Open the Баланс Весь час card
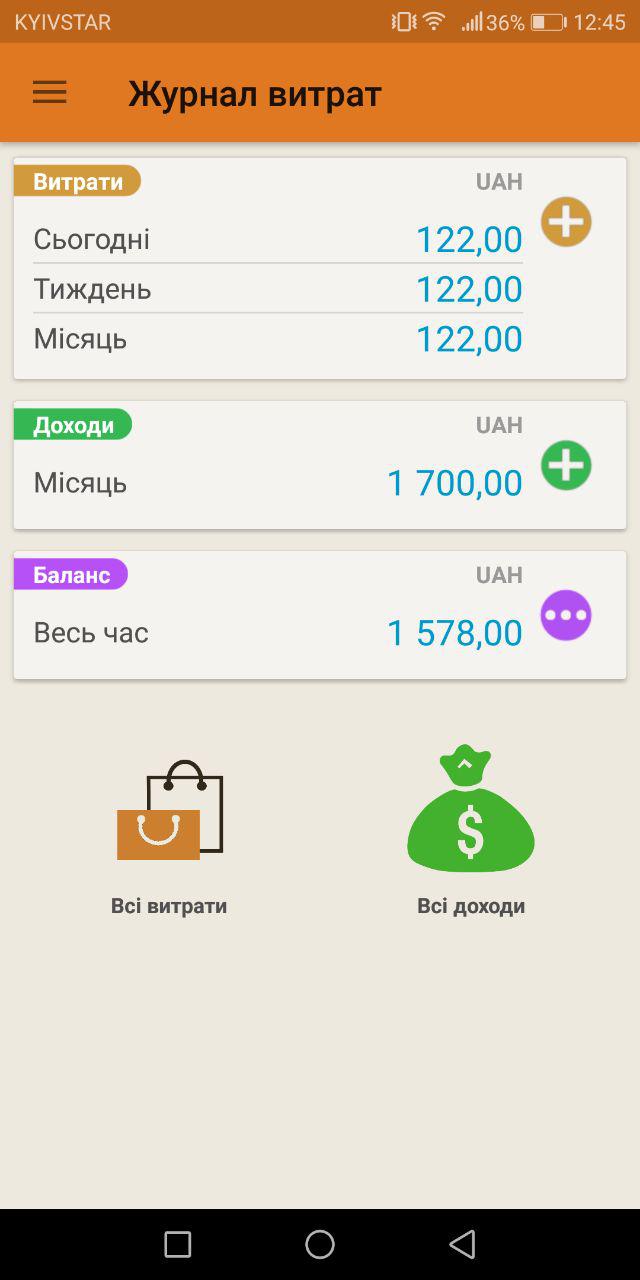Screen dimensions: 640x1280 coord(277,633)
